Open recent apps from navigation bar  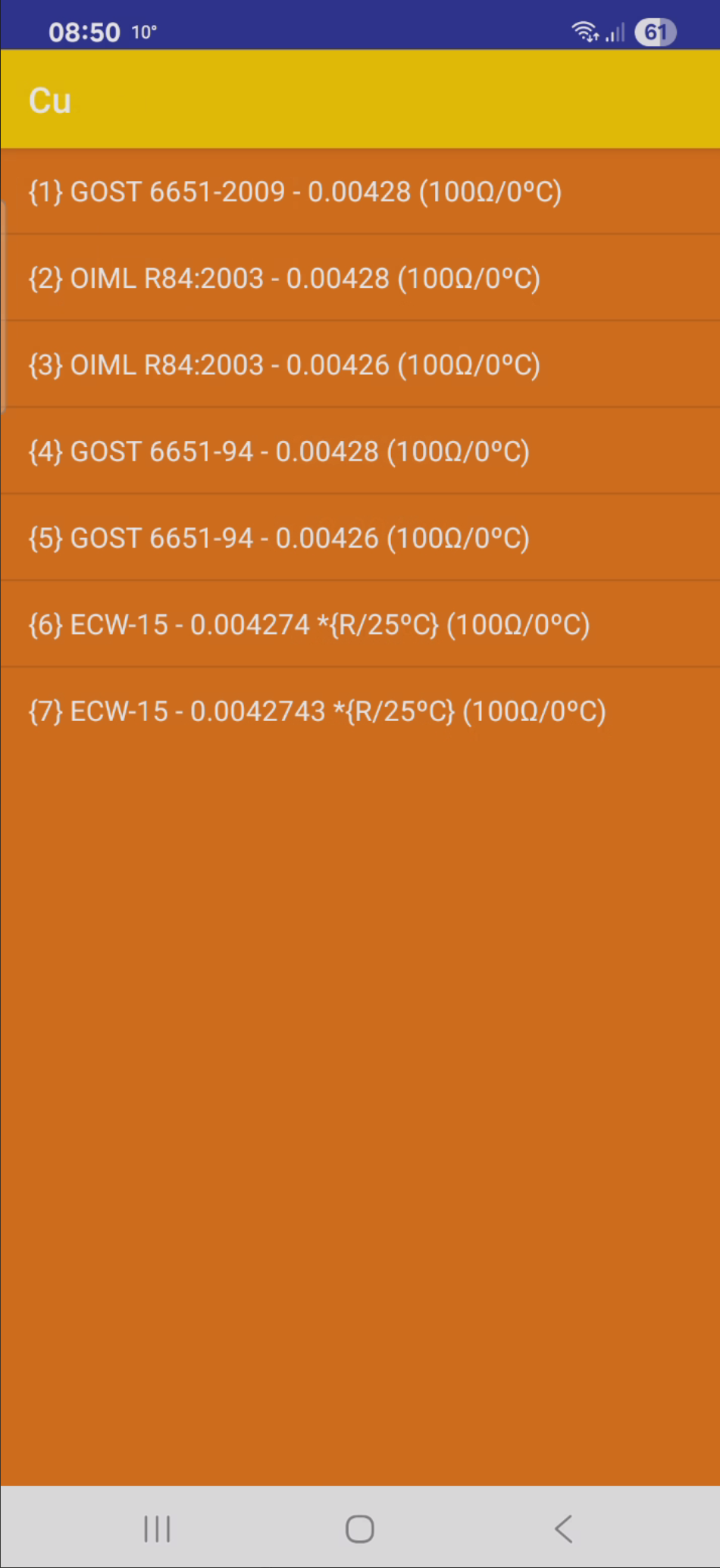[x=157, y=1529]
